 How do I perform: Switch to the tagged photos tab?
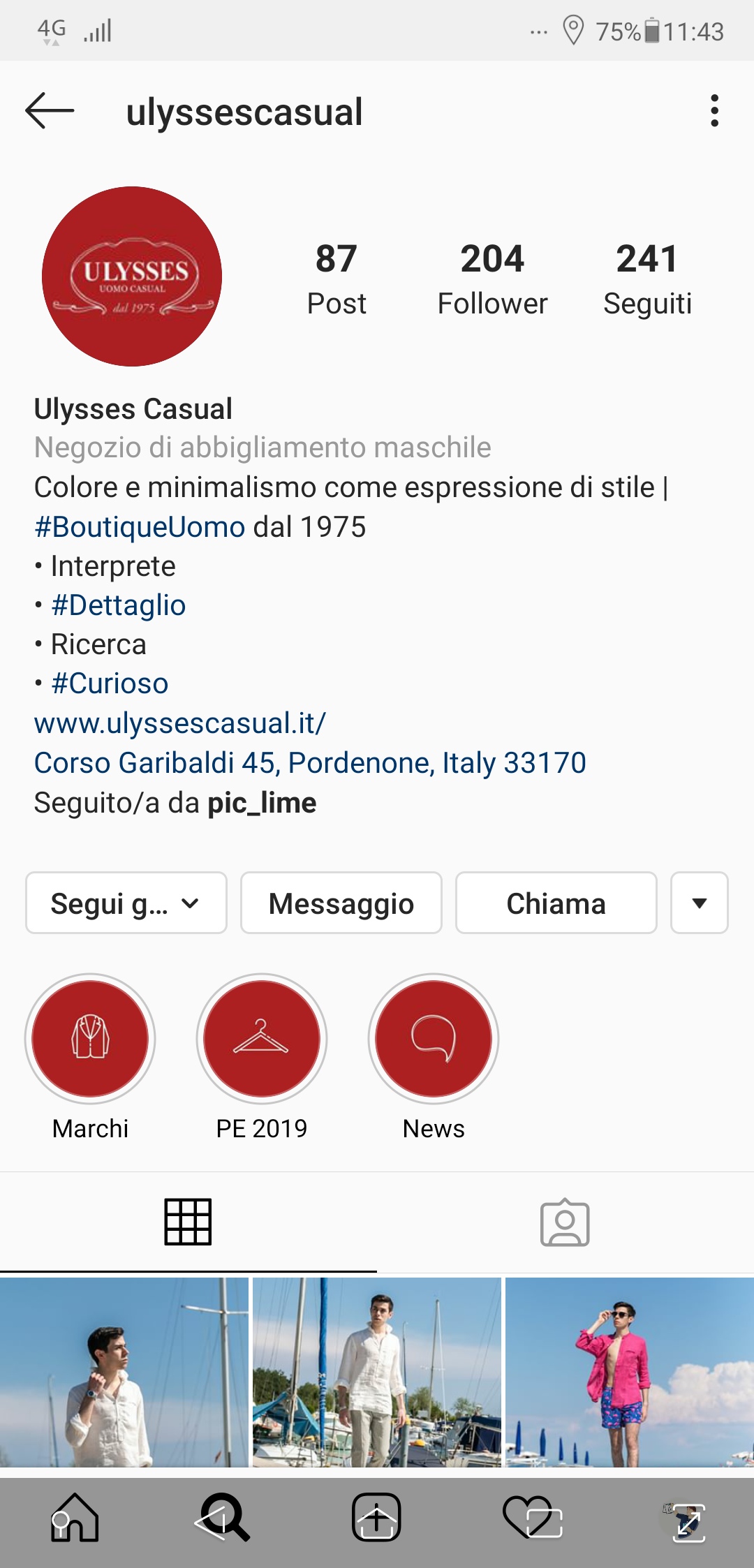(x=565, y=1222)
